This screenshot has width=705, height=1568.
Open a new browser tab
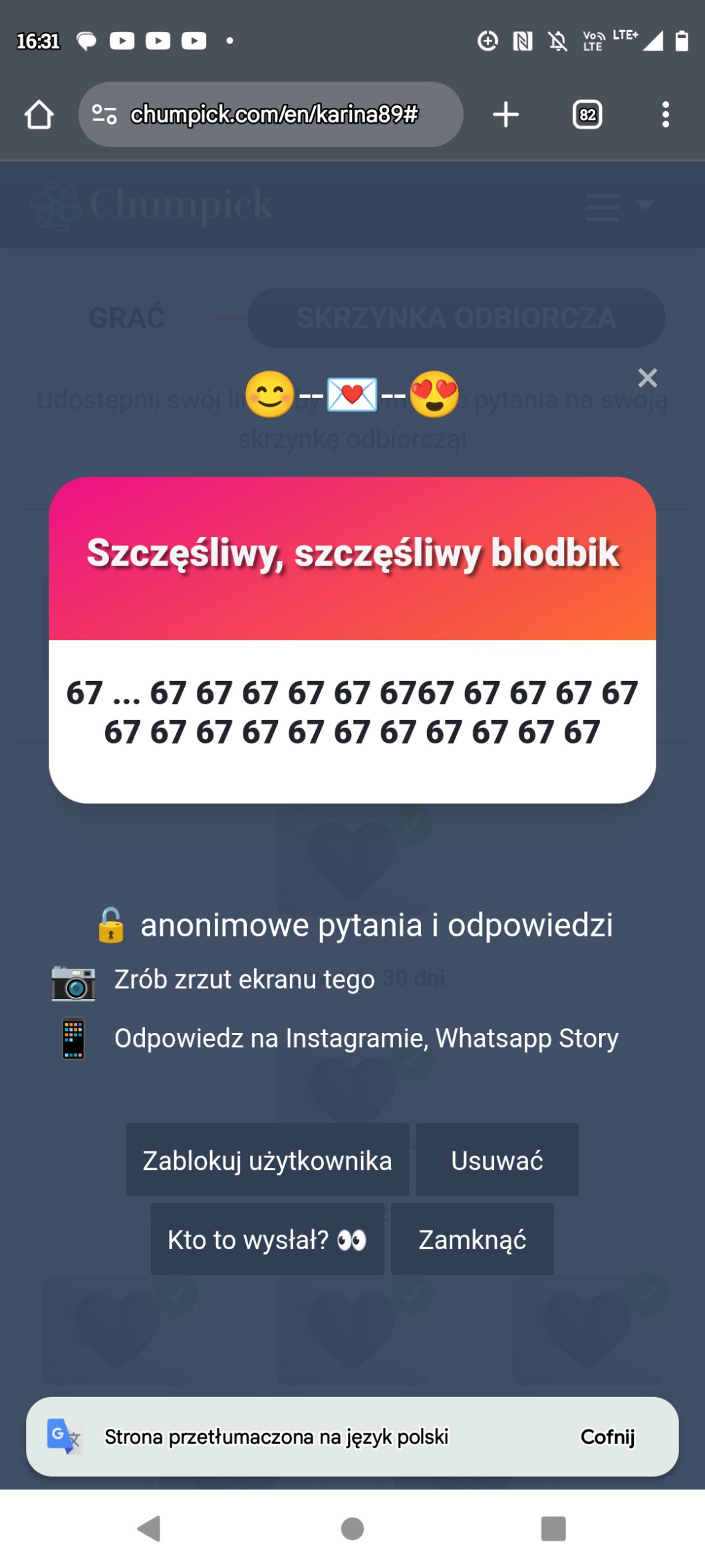pos(505,114)
